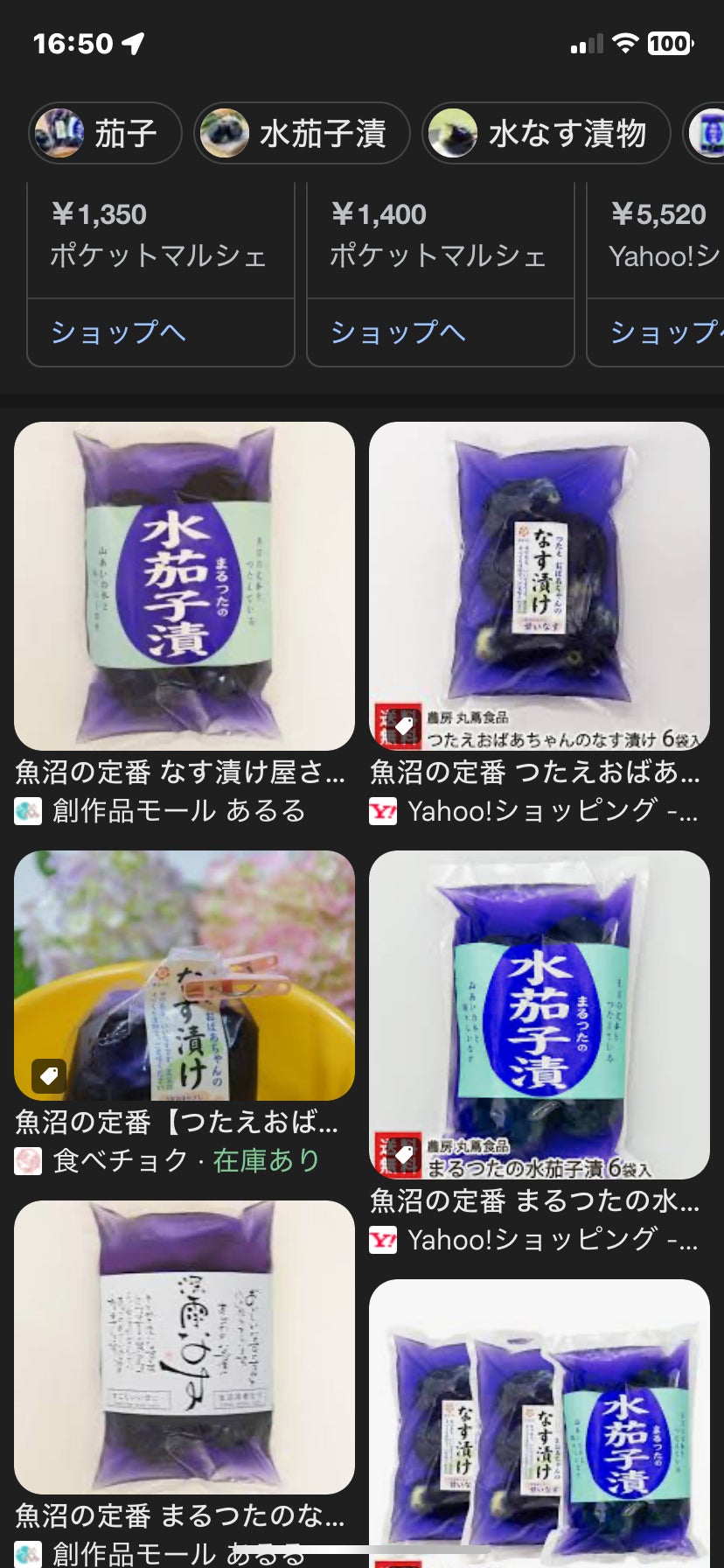
Task: Open 魚沼の定番 なす漬け屋さ… result from 創作品モール
Action: (x=184, y=586)
